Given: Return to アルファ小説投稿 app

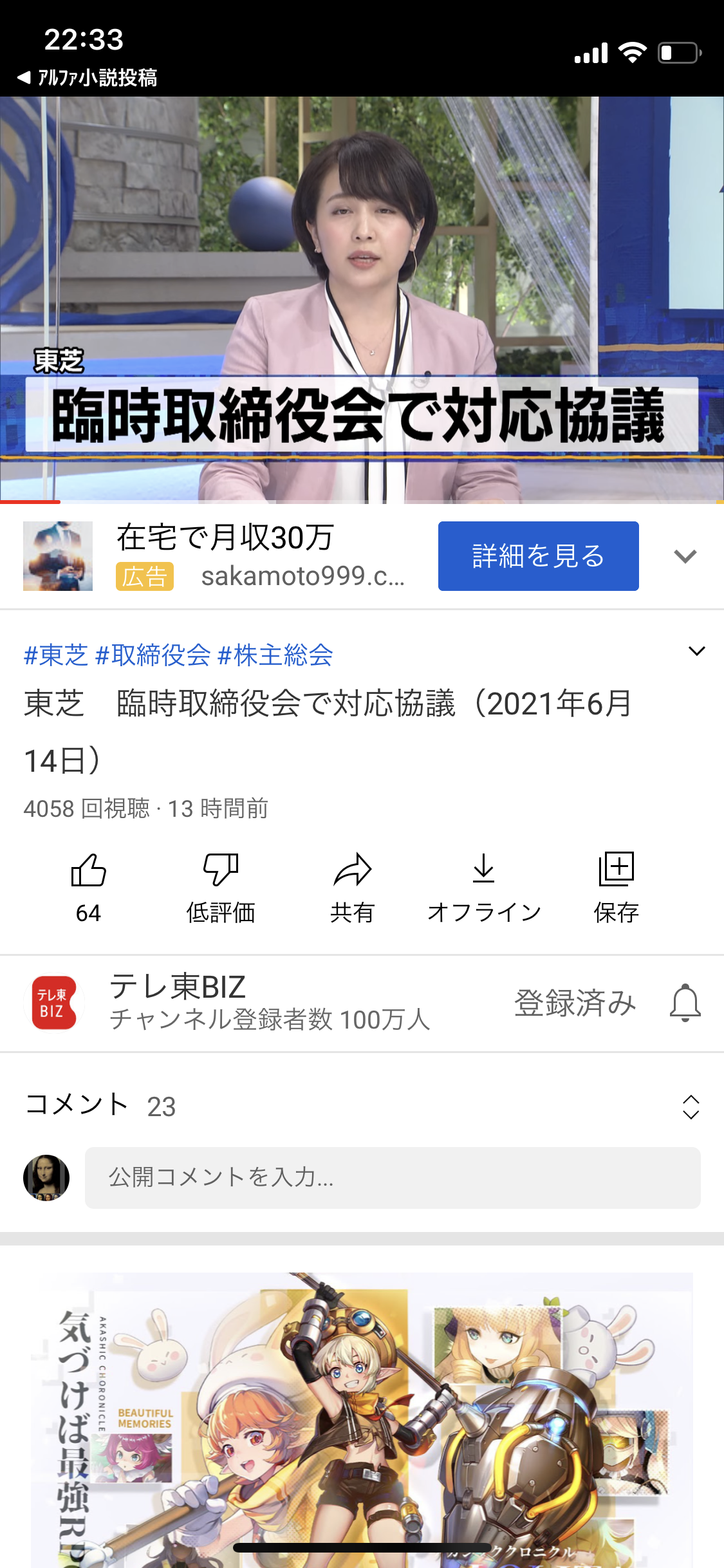Looking at the screenshot, I should [87, 78].
